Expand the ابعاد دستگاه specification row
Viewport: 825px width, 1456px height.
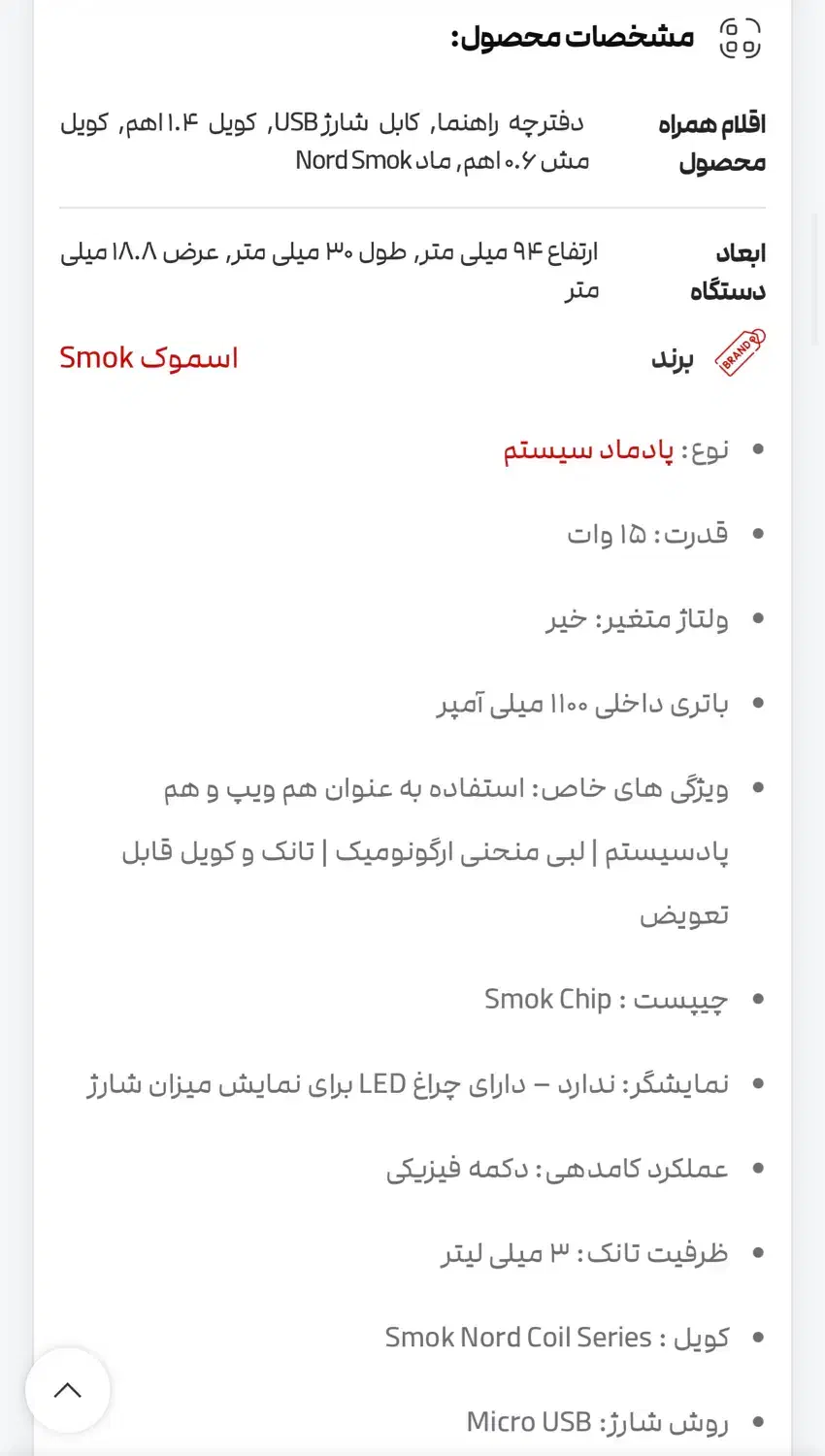click(725, 270)
